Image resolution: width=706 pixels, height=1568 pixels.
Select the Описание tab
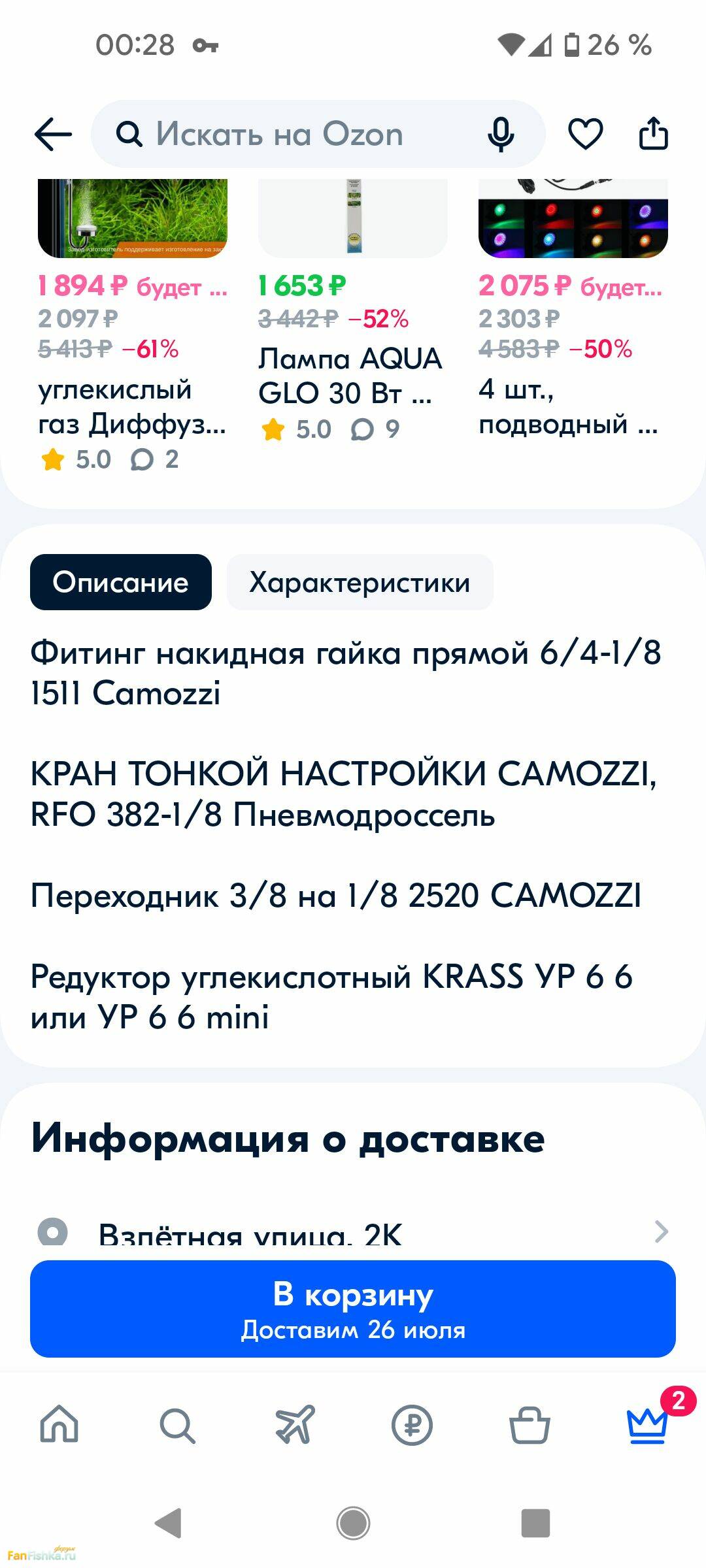[x=121, y=582]
